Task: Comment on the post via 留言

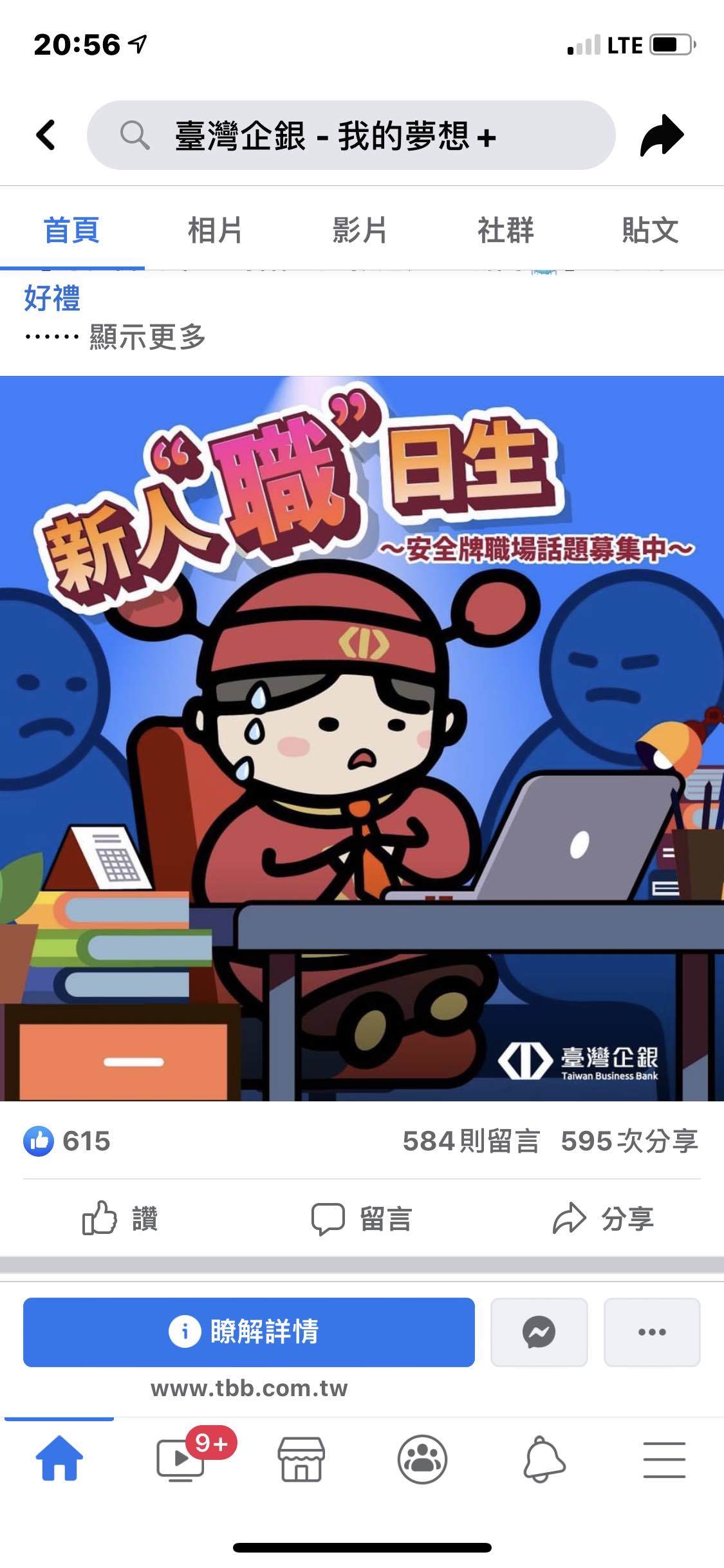Action: point(362,1218)
